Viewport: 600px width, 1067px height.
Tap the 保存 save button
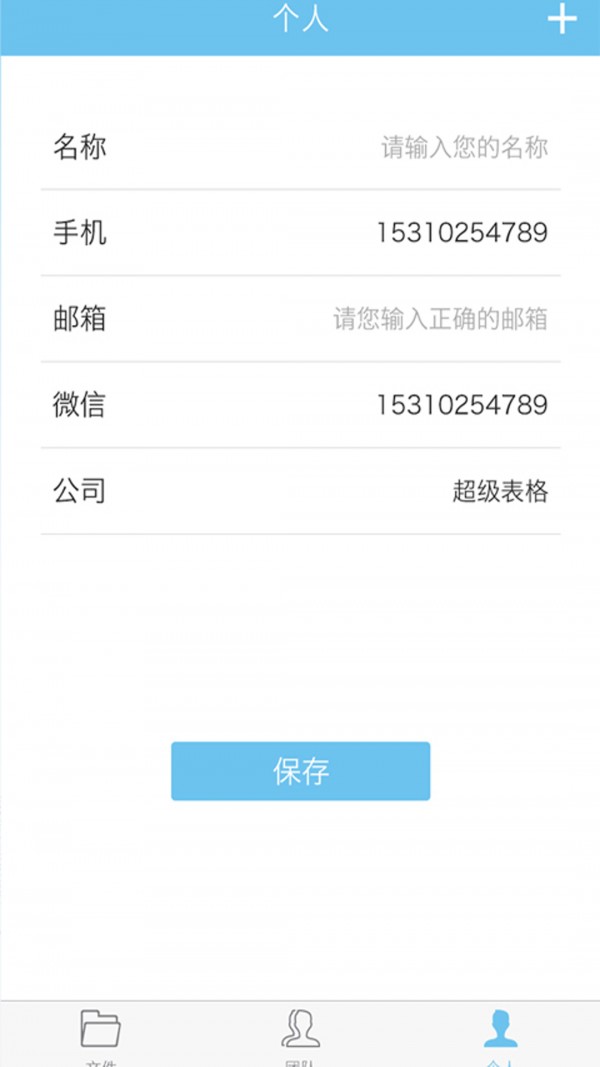[300, 771]
